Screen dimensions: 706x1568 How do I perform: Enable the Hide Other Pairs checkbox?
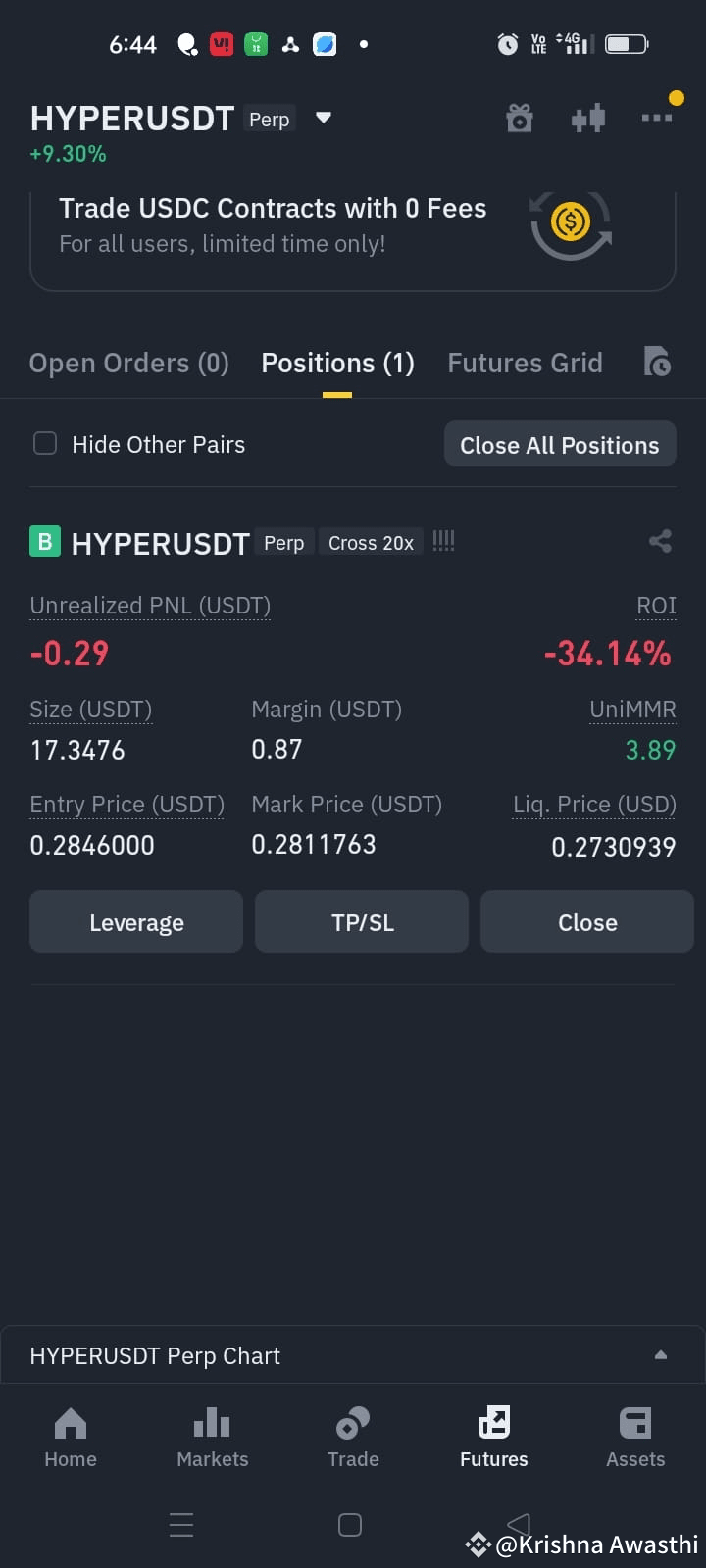pos(44,443)
